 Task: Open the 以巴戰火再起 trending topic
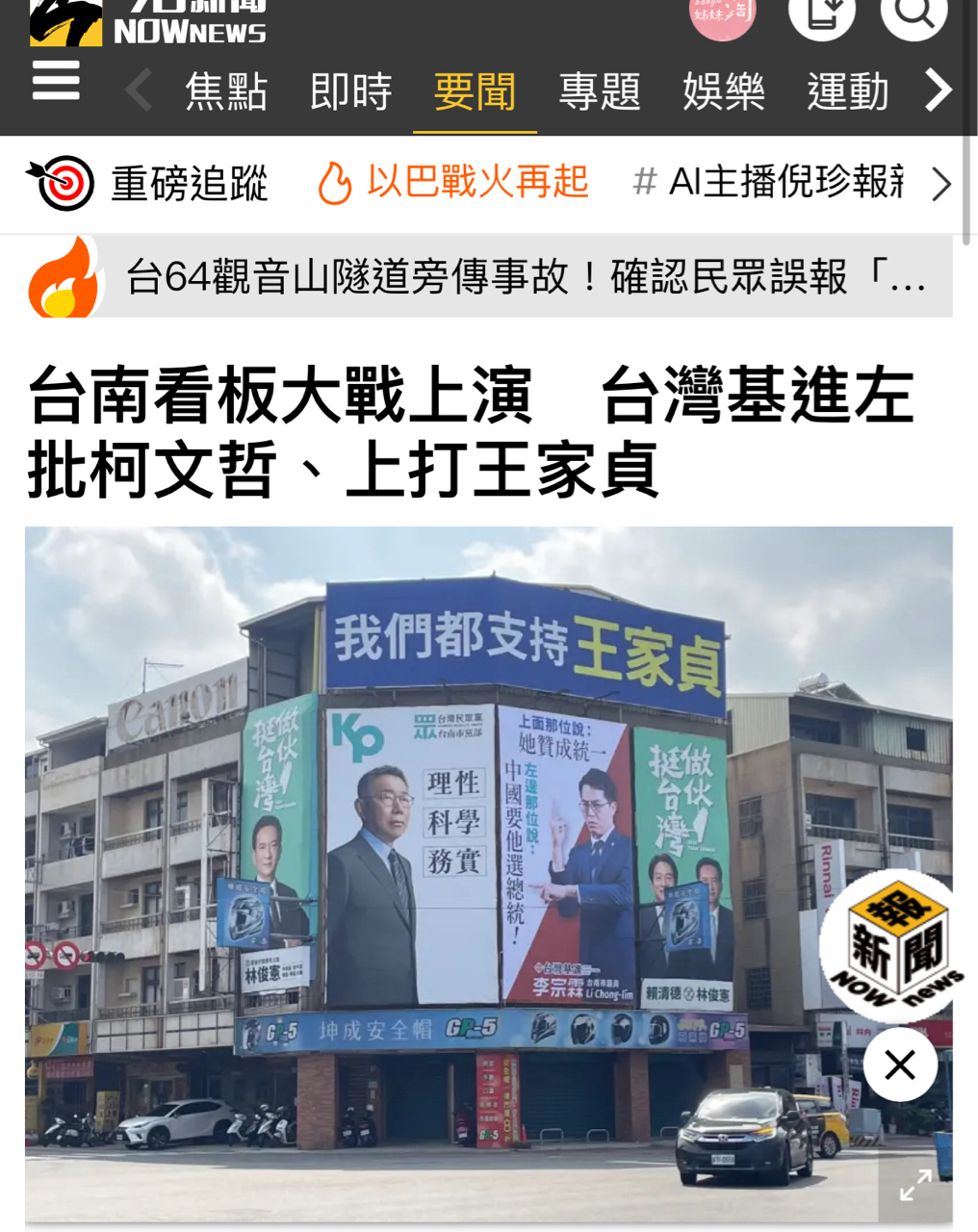[x=453, y=182]
